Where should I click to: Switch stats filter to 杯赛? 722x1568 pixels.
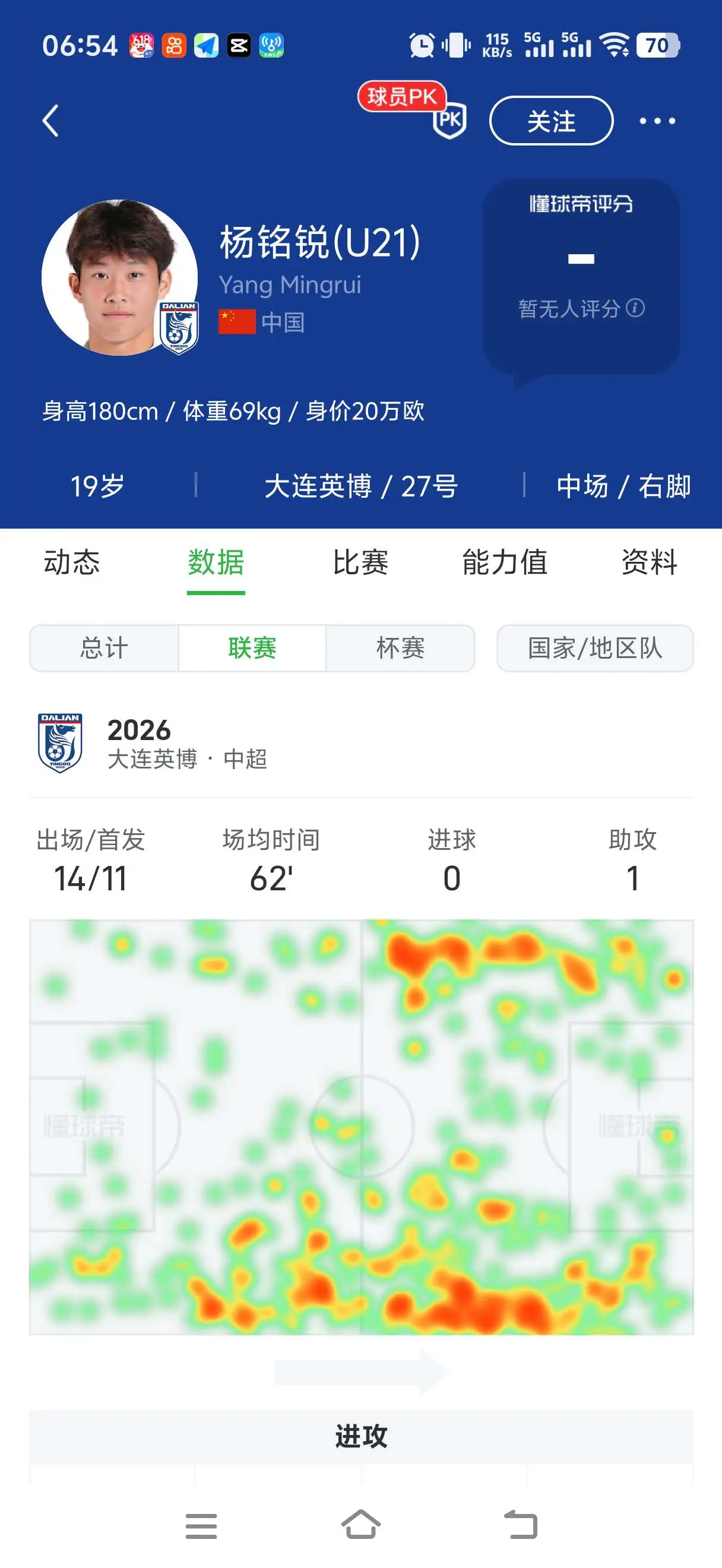click(x=400, y=648)
